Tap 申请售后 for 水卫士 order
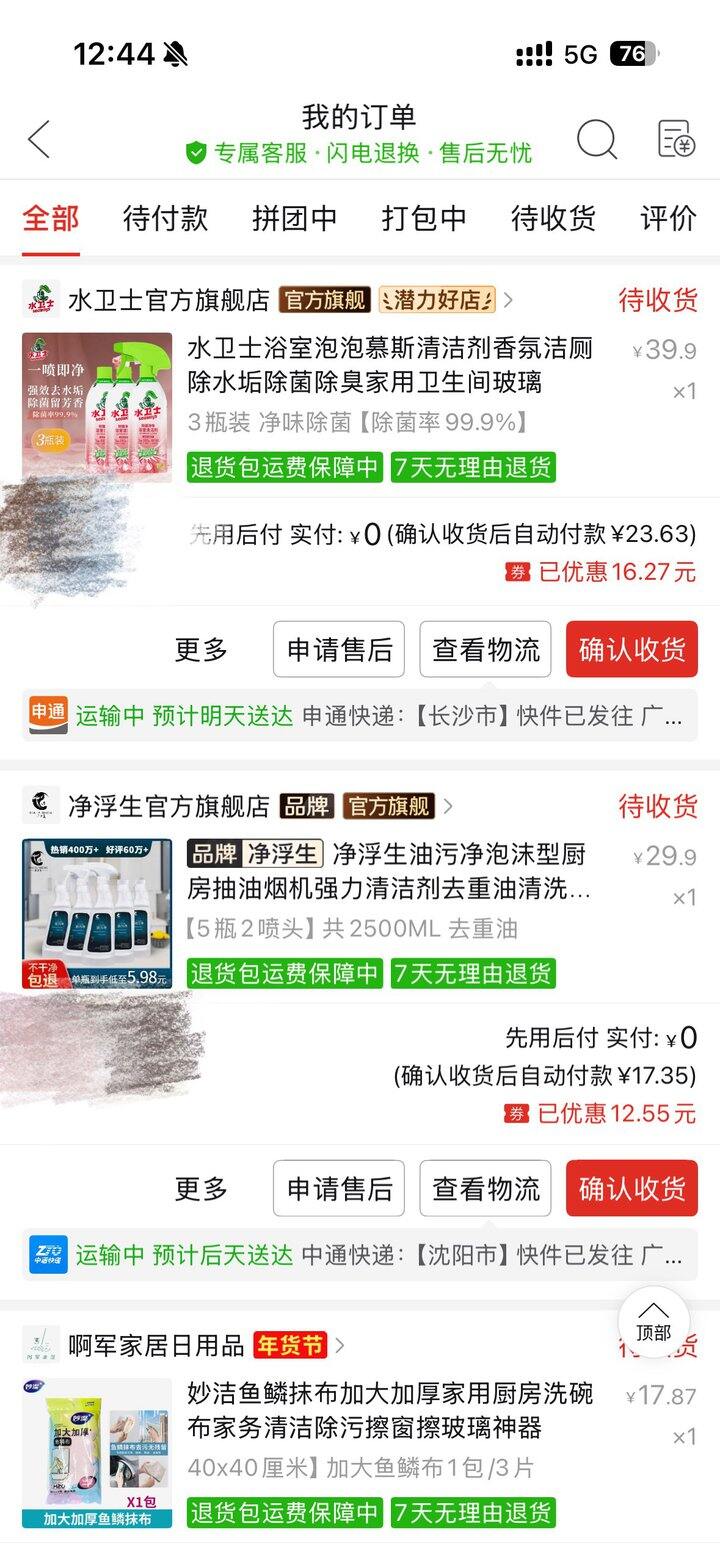This screenshot has width=720, height=1560. (339, 649)
